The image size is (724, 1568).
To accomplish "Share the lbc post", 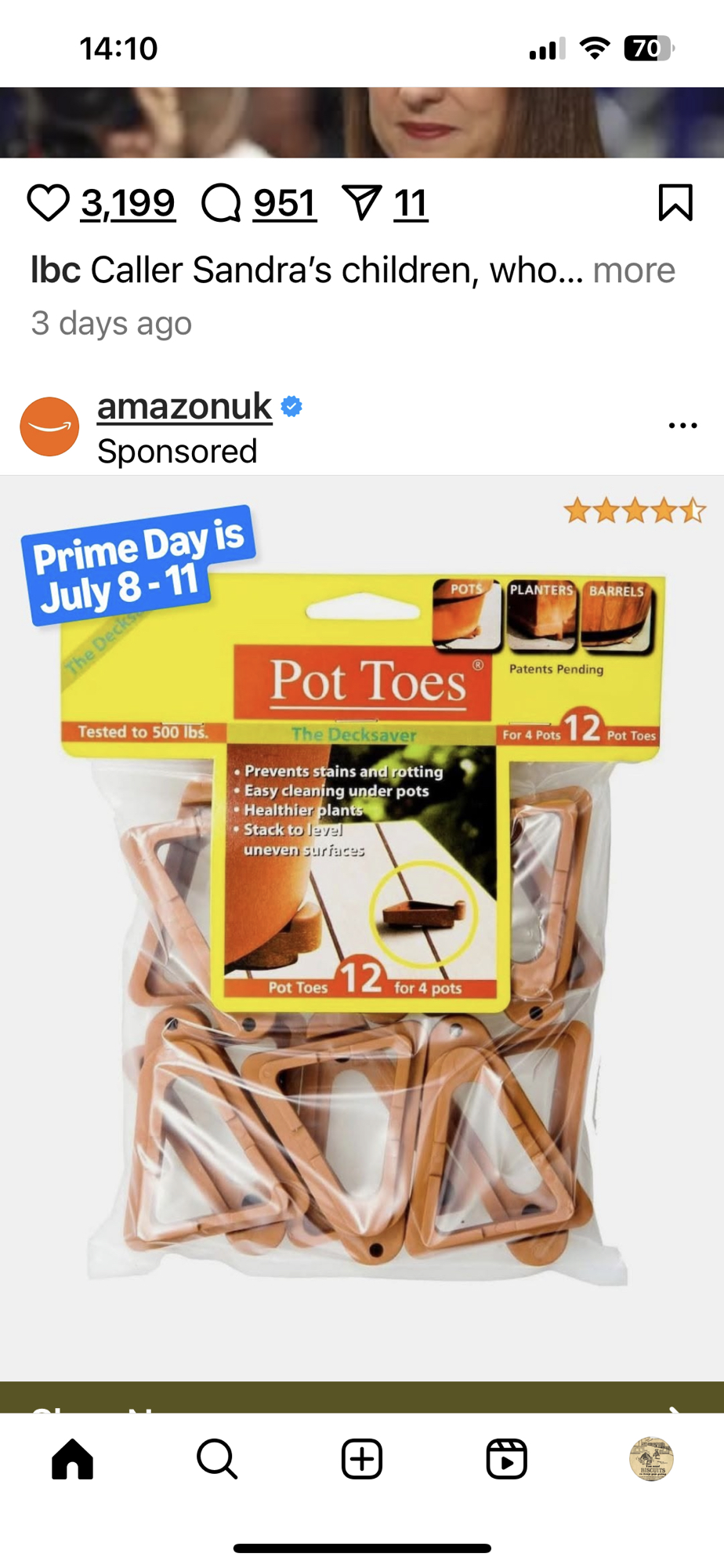I will pos(362,204).
